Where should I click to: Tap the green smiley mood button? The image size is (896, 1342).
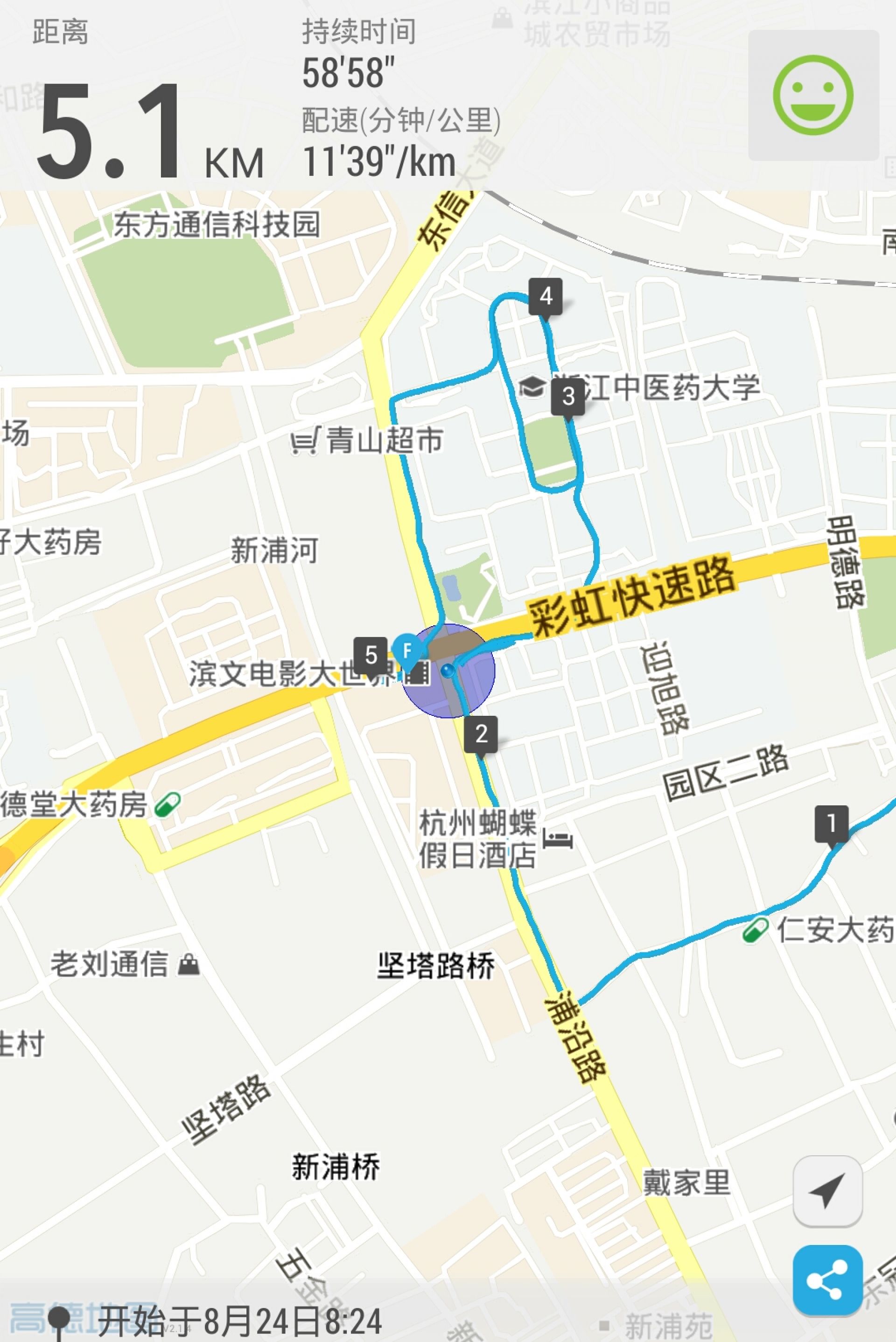tap(813, 95)
